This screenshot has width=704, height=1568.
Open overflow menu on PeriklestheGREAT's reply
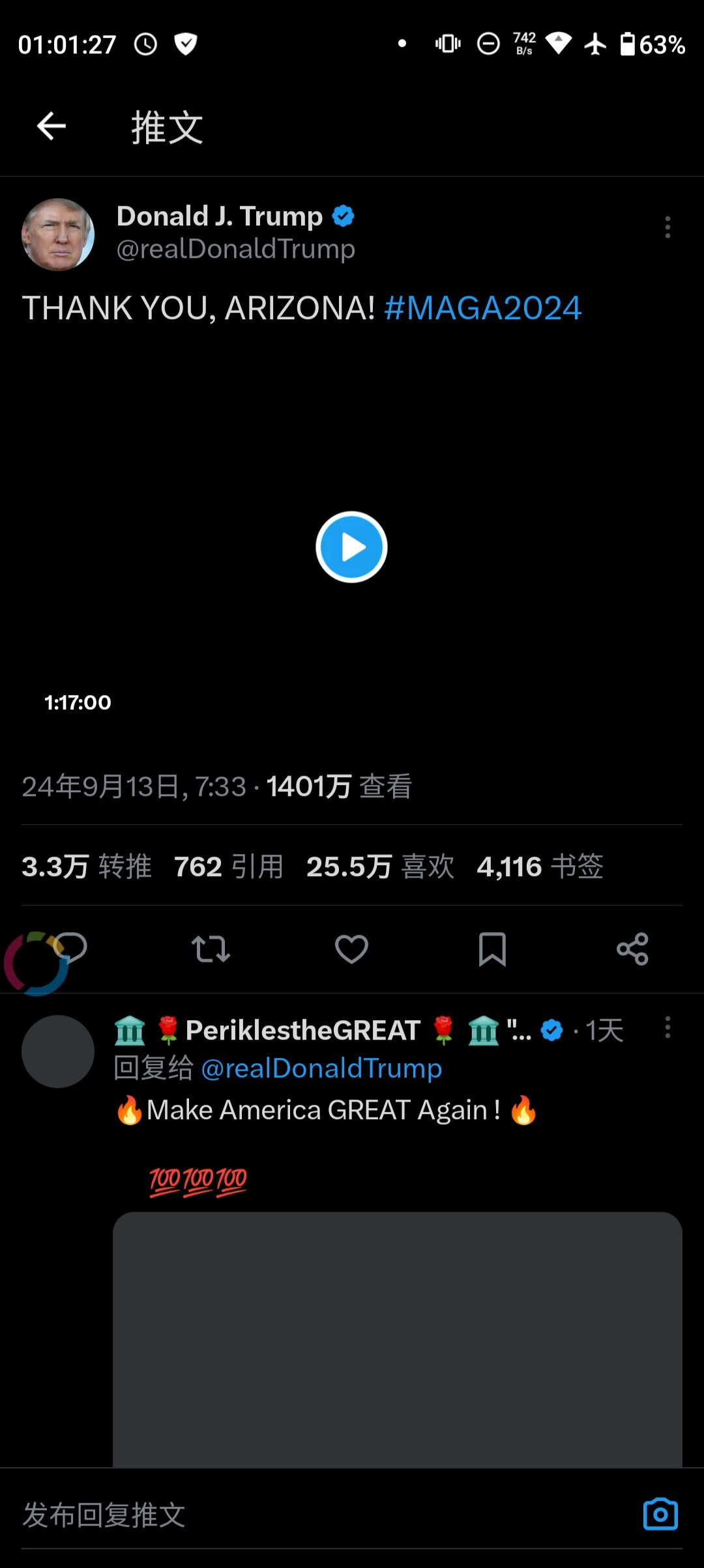[x=667, y=1027]
